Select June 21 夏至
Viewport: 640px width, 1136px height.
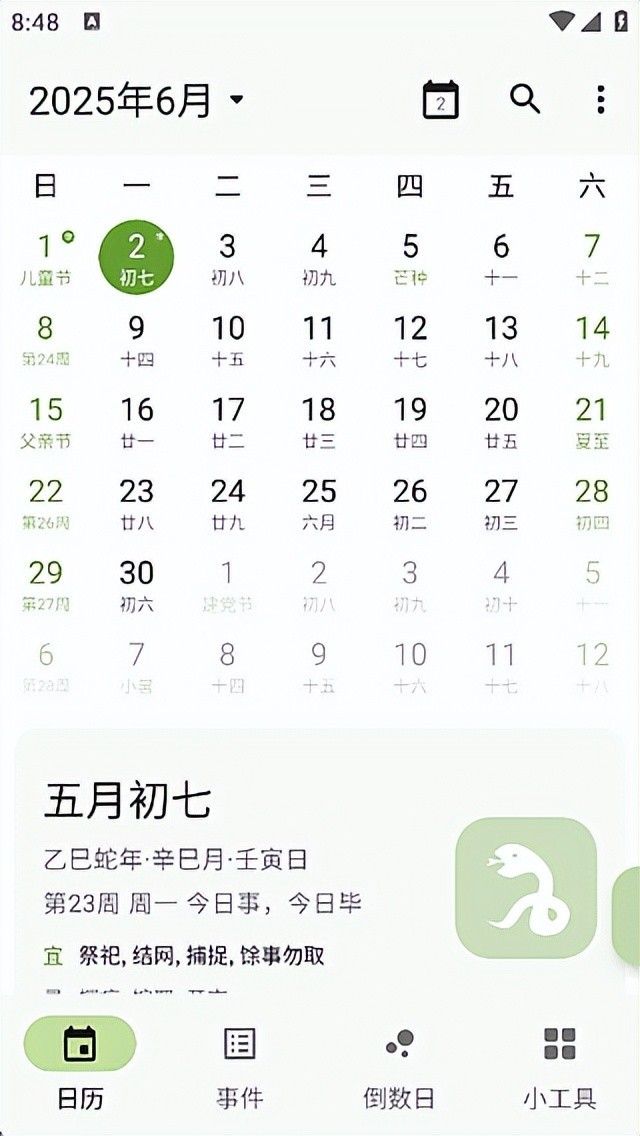(592, 422)
